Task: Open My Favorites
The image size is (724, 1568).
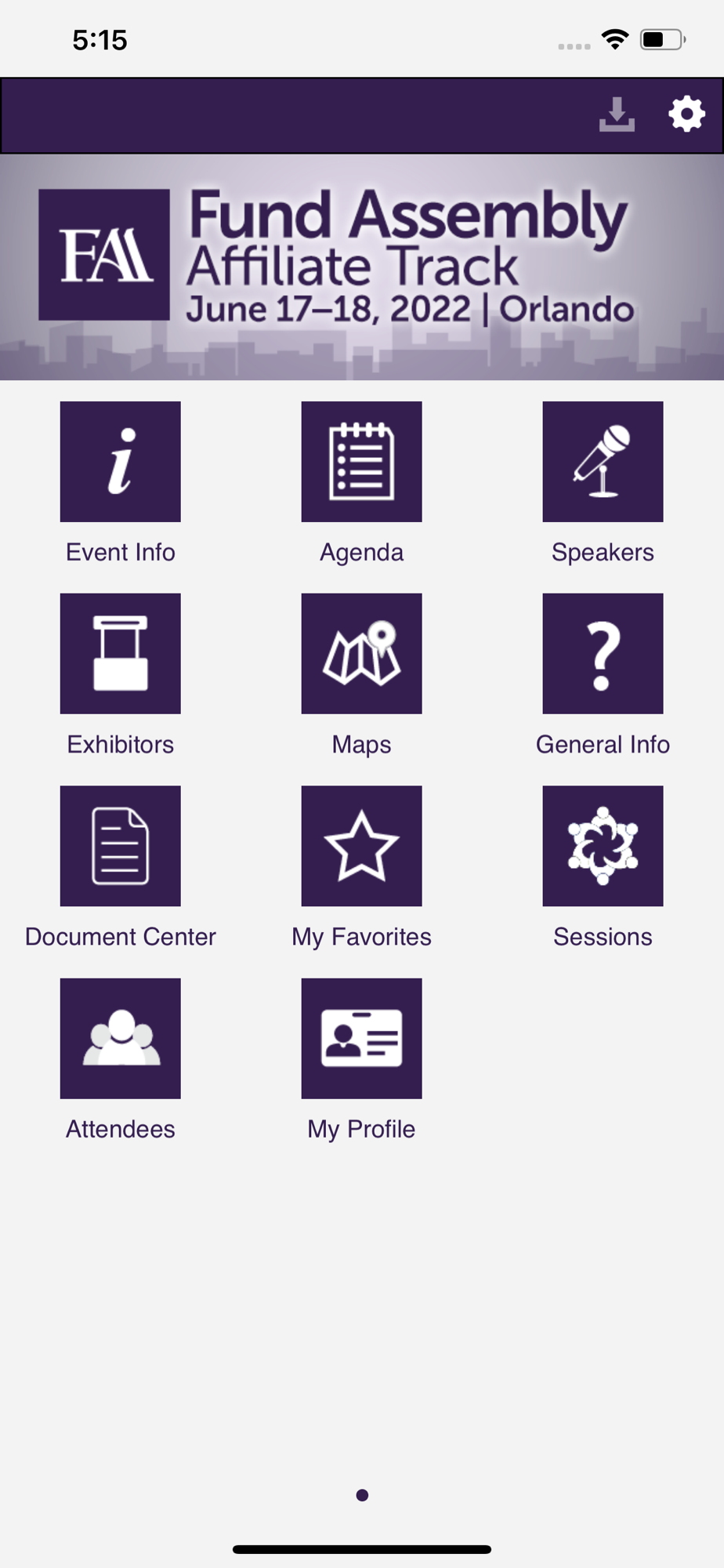Action: (361, 846)
